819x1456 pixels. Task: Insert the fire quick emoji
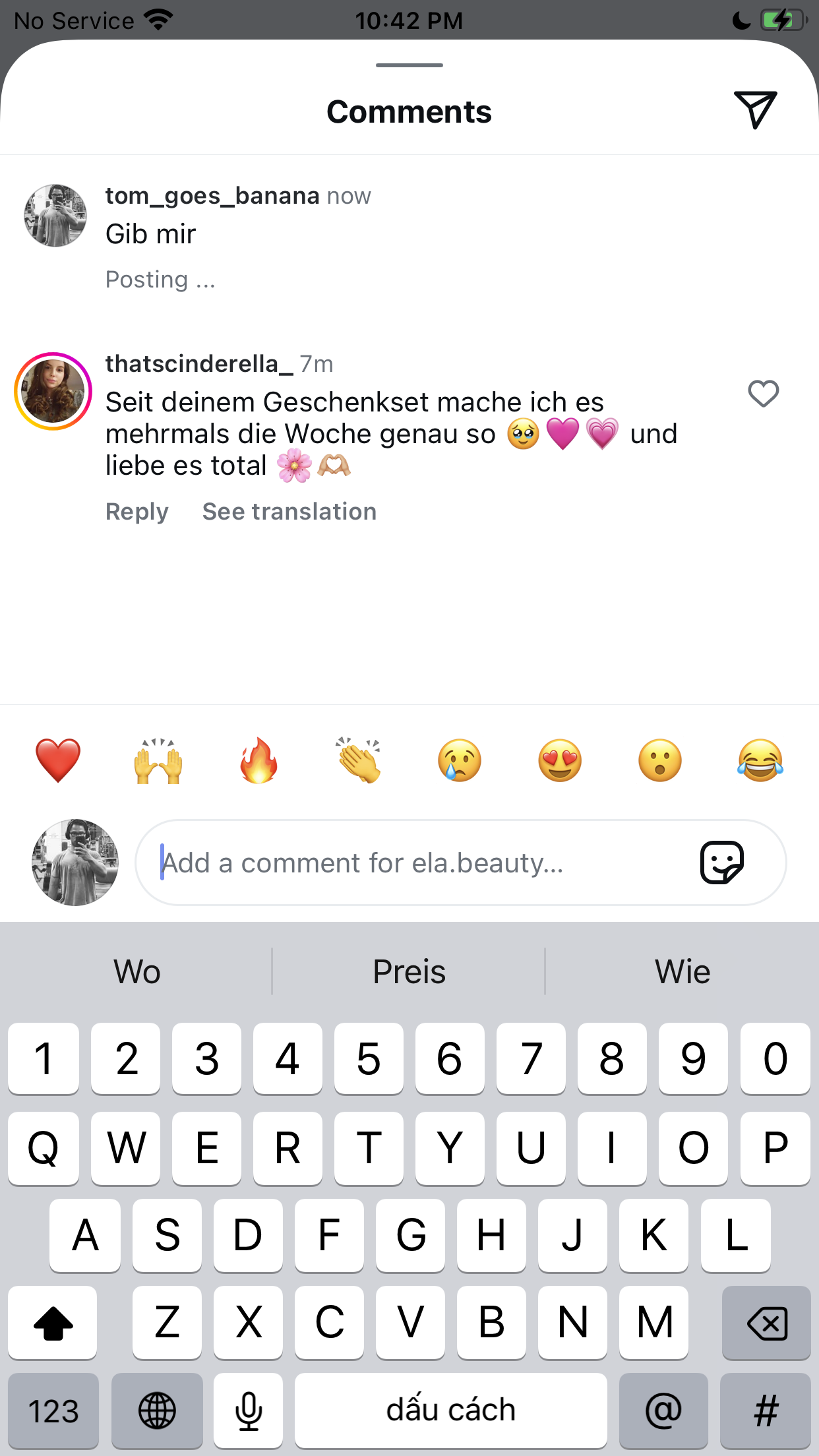click(258, 760)
